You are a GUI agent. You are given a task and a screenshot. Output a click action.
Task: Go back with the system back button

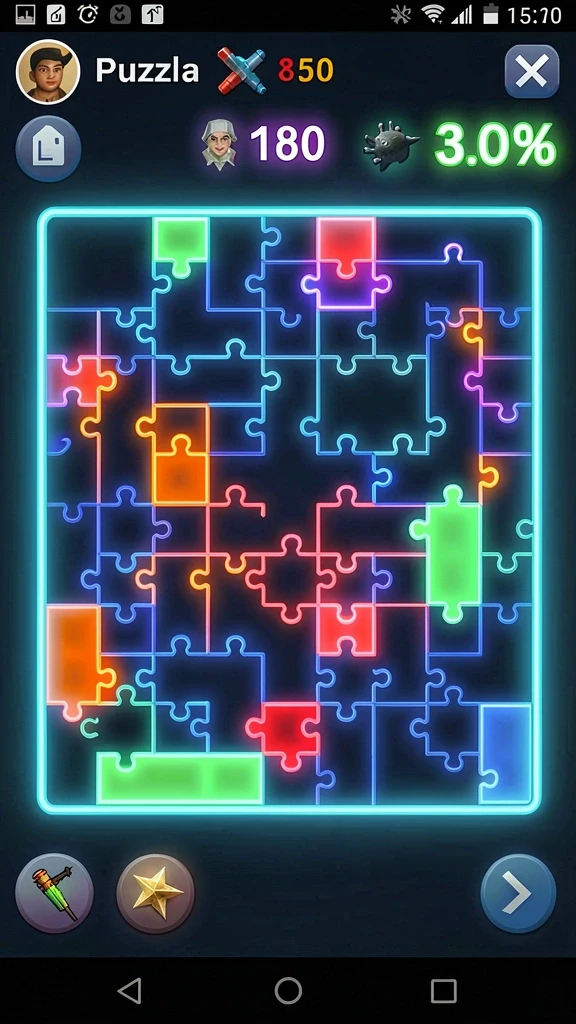[x=130, y=990]
